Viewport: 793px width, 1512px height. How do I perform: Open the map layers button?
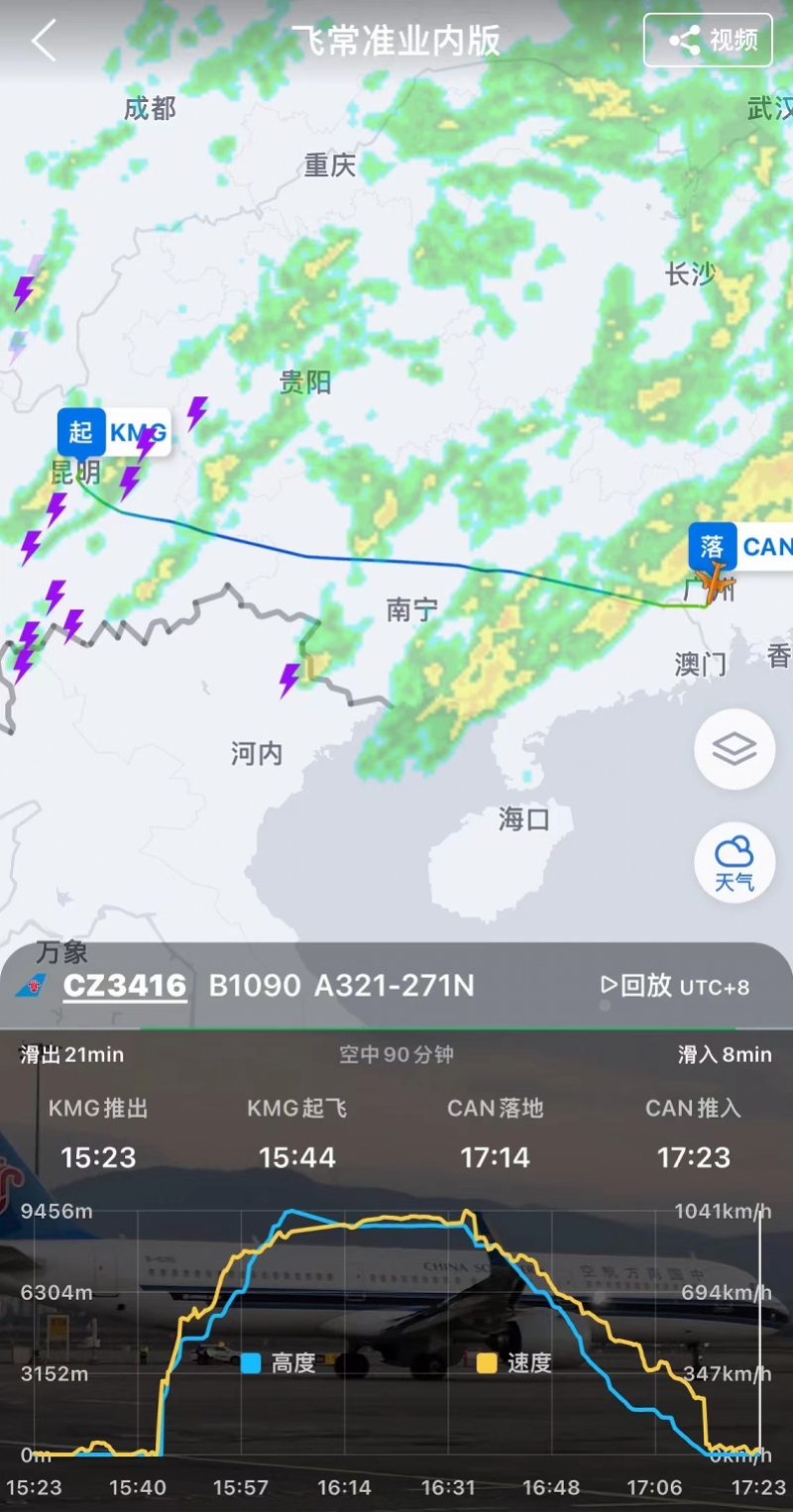735,749
